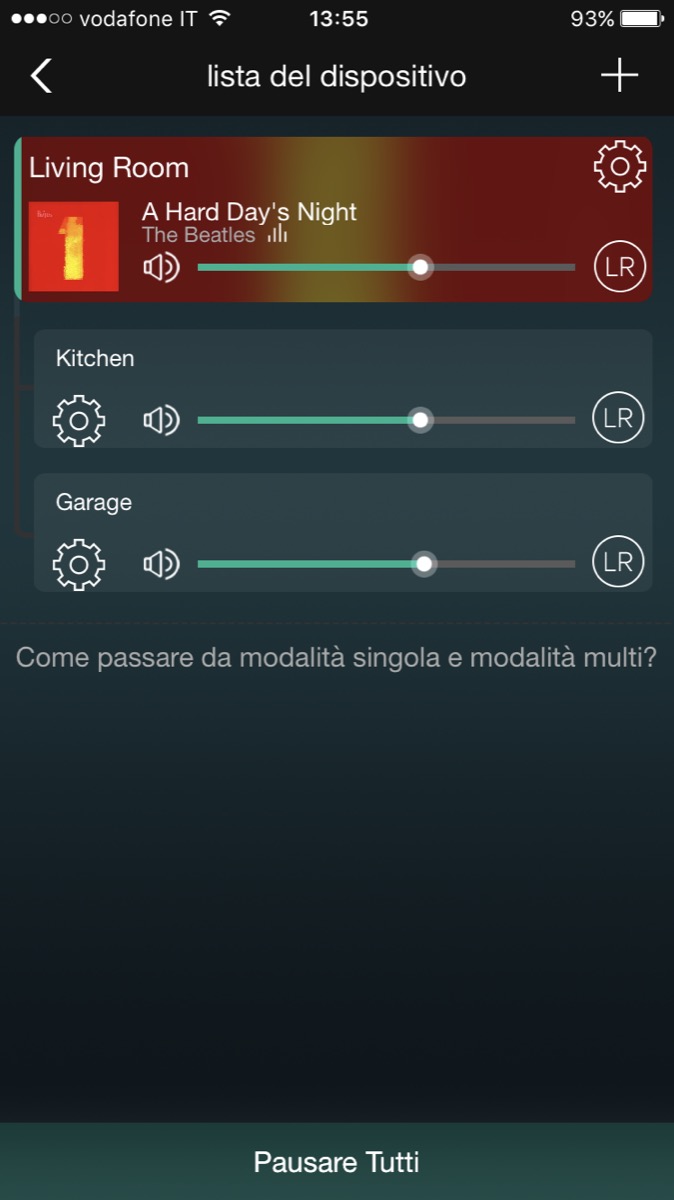Change the Living Room LR channel mode
The width and height of the screenshot is (674, 1200).
coord(619,267)
